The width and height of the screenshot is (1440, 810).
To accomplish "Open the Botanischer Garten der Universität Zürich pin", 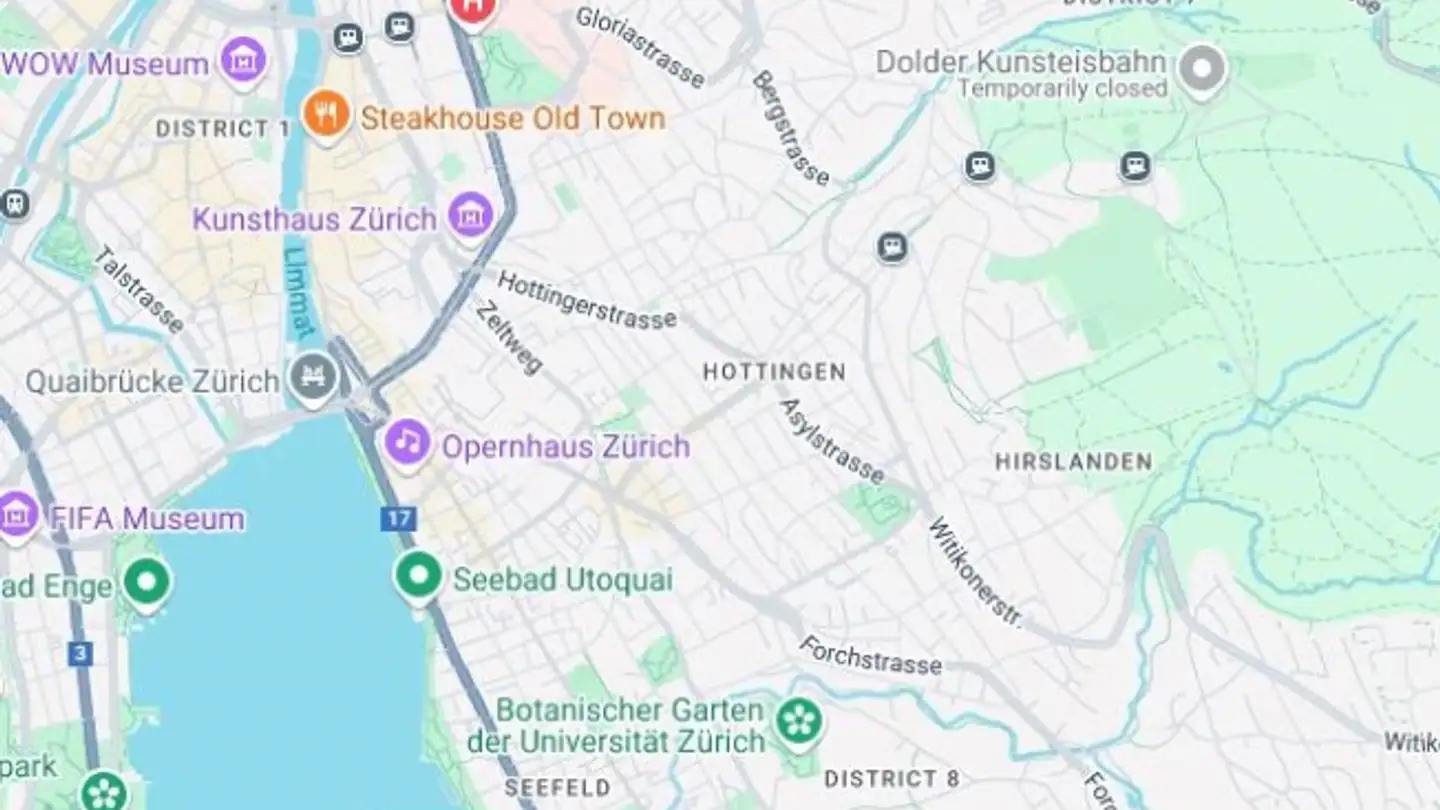I will point(799,721).
